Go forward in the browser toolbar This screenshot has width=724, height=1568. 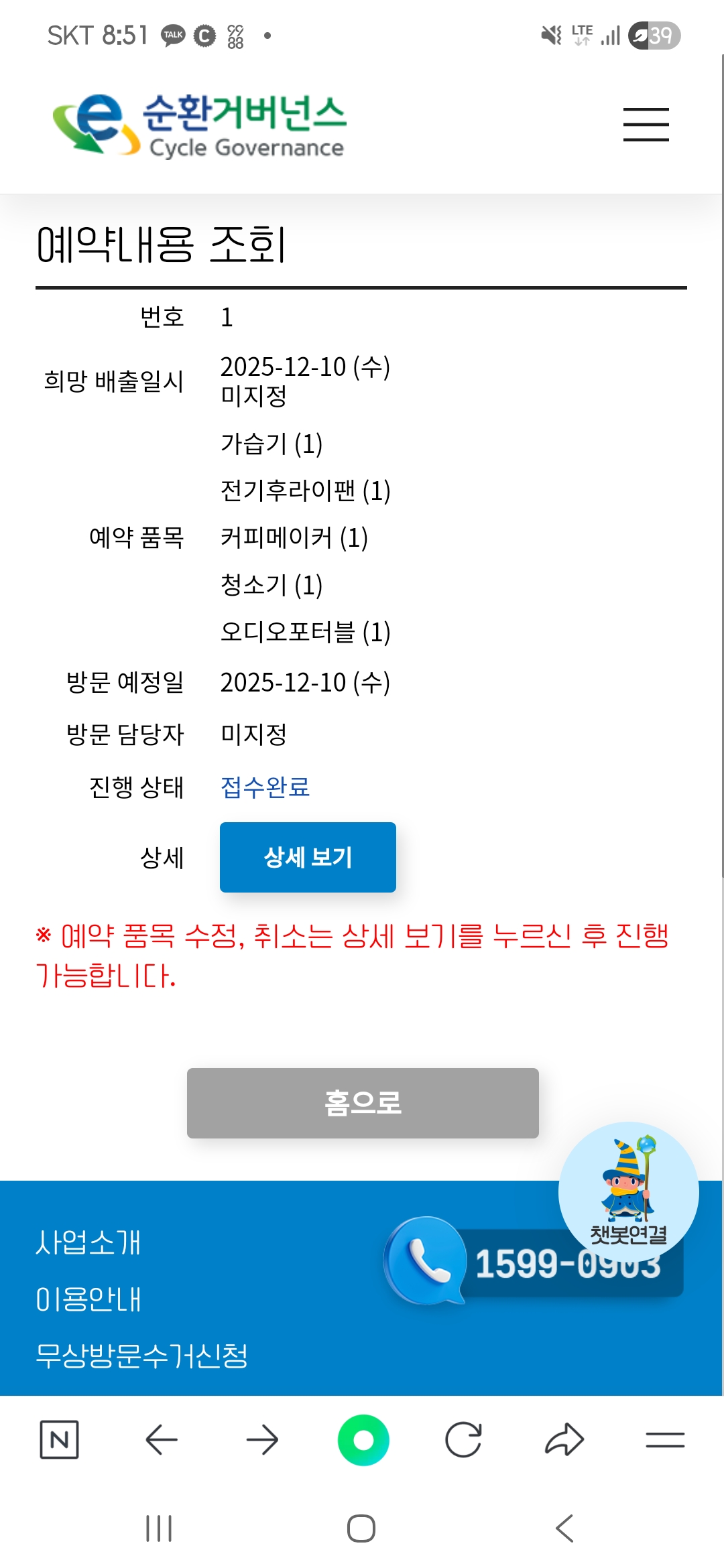click(x=262, y=1439)
